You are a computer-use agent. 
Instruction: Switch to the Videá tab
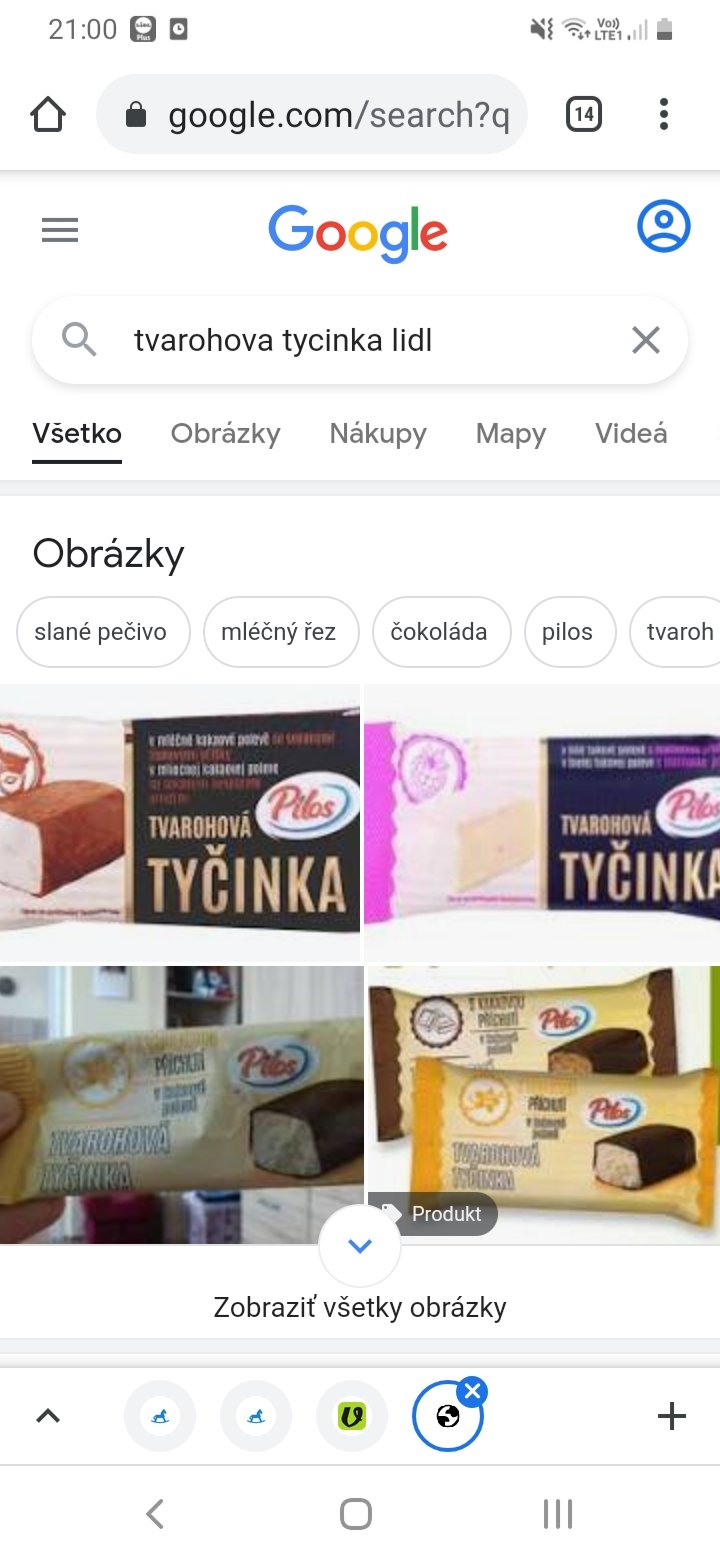[631, 433]
